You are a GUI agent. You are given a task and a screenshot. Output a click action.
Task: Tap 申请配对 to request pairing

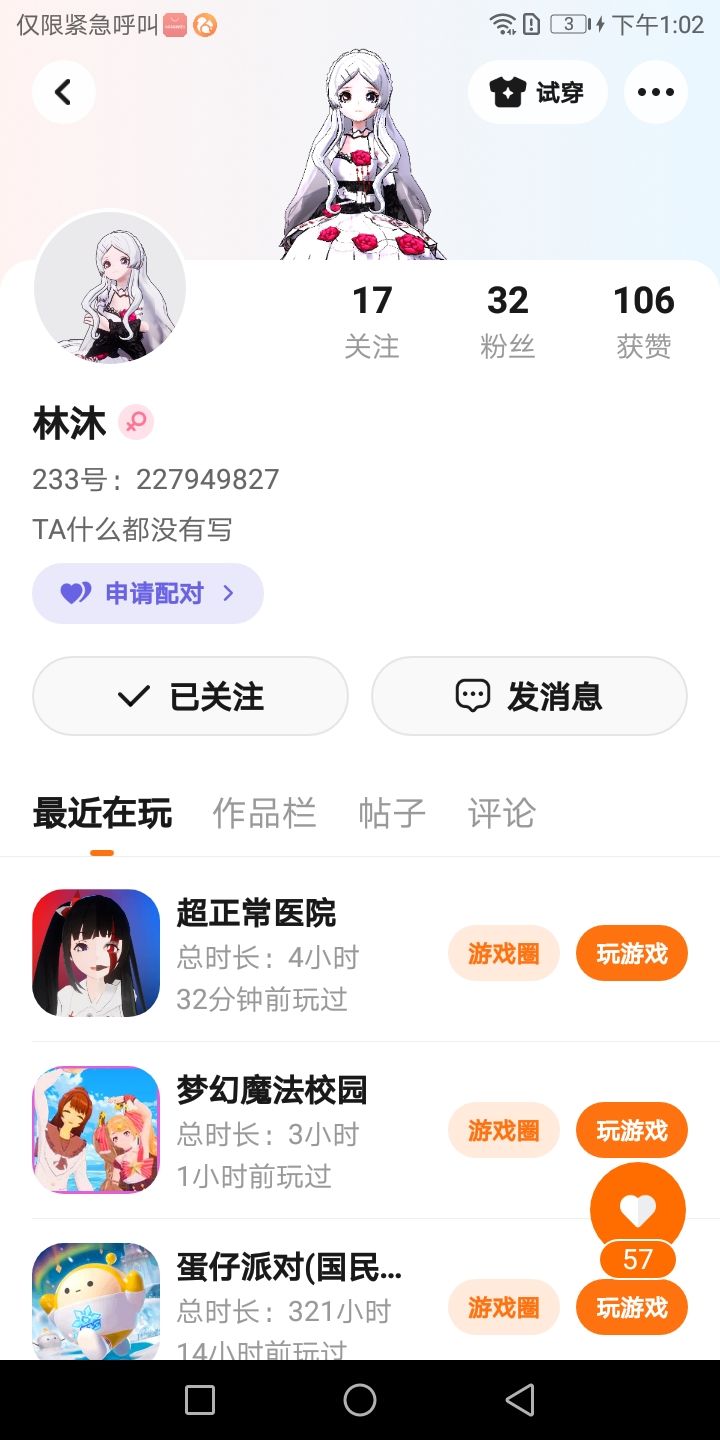point(148,593)
